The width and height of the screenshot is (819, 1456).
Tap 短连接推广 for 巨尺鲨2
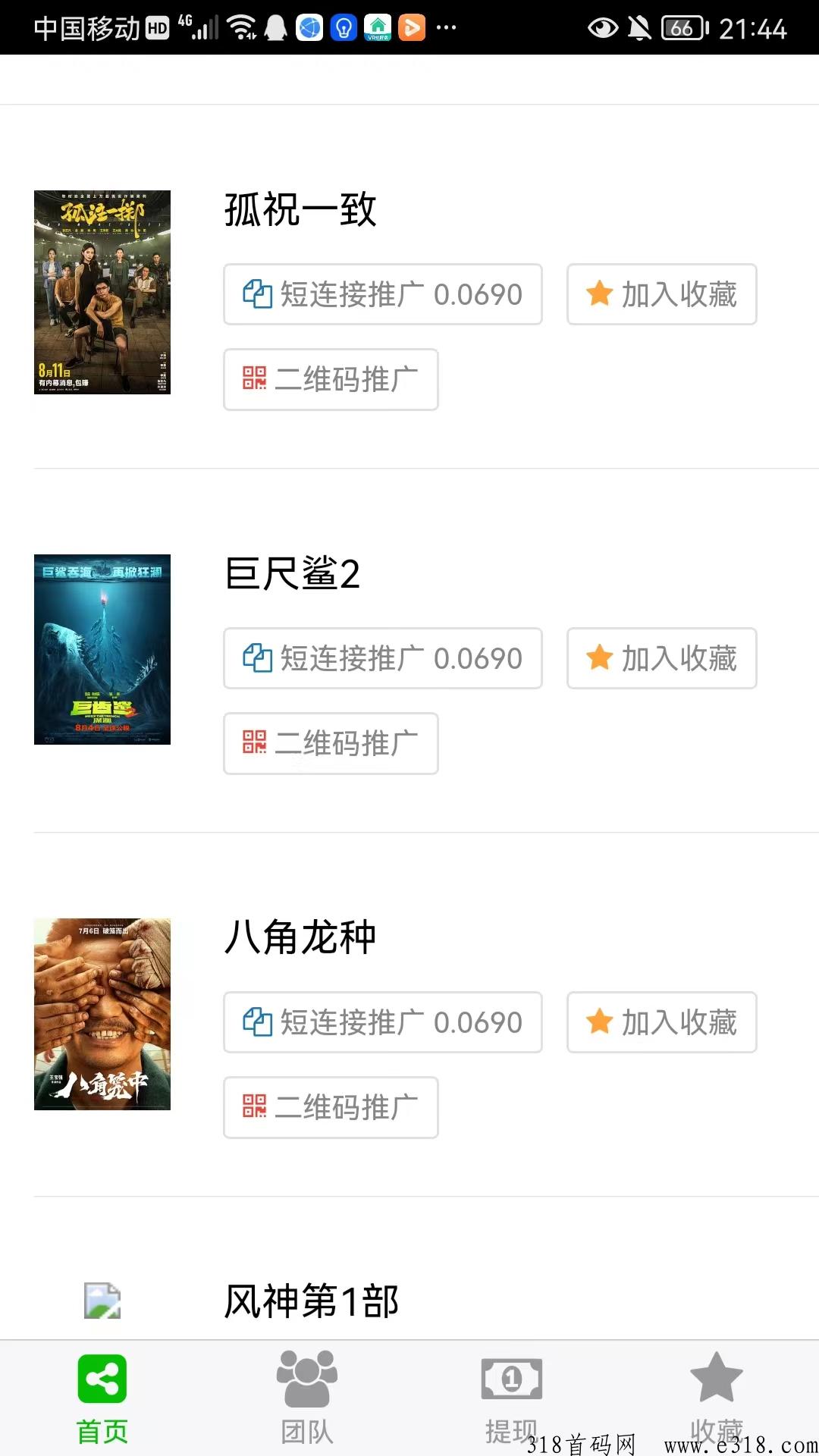383,658
